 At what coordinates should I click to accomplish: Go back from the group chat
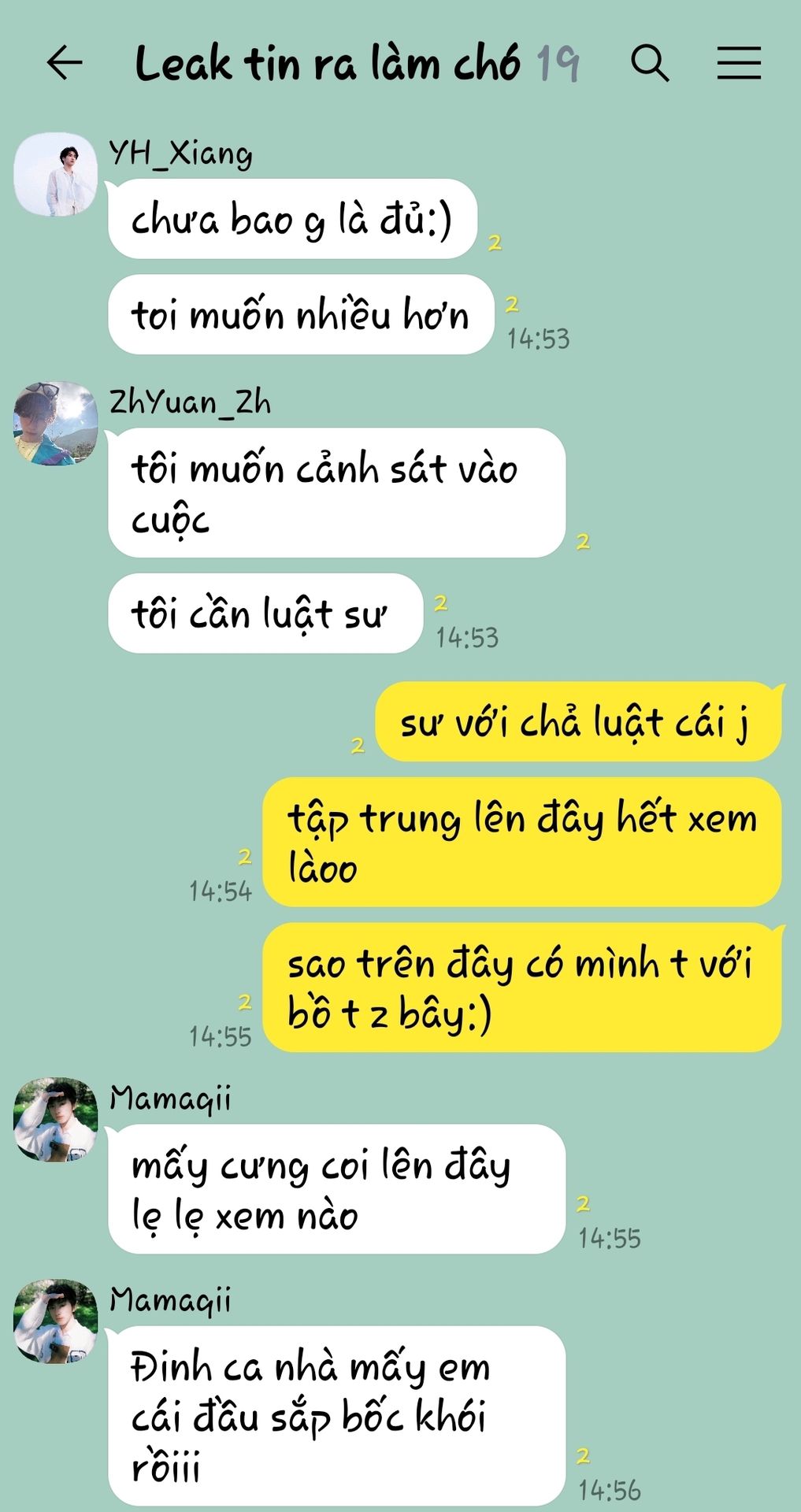tap(65, 63)
